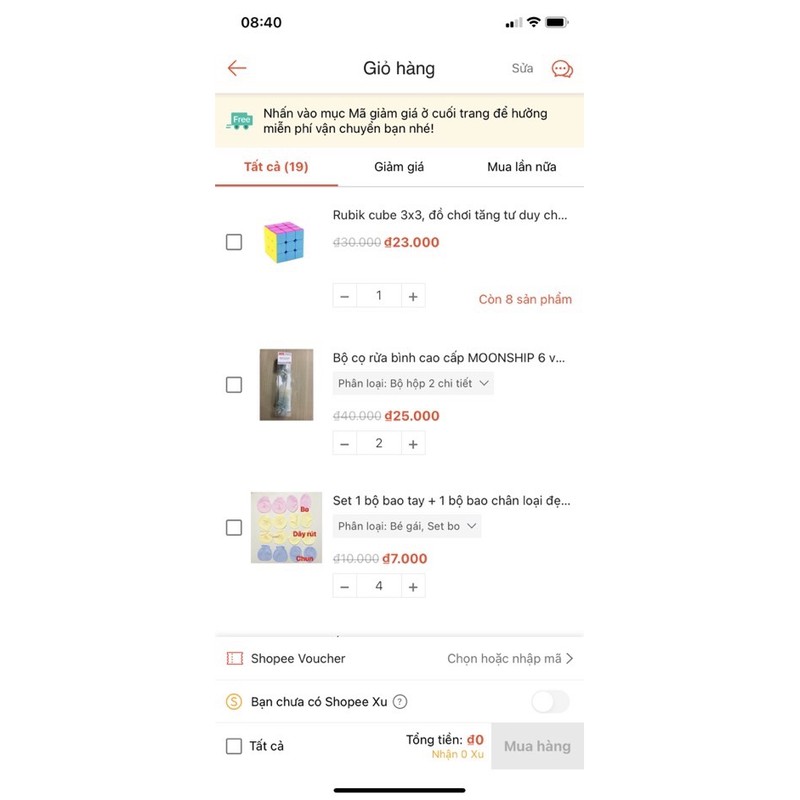
Task: Decrease the bao tay set quantity
Action: point(345,587)
